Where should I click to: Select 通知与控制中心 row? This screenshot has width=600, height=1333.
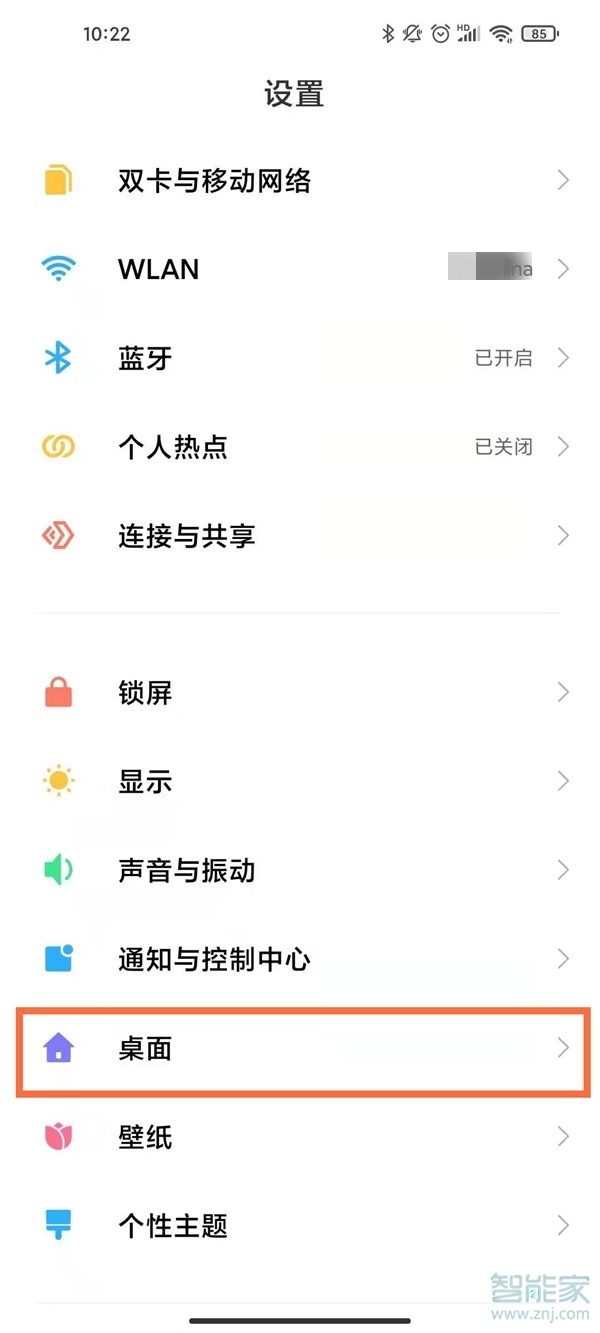click(x=214, y=959)
